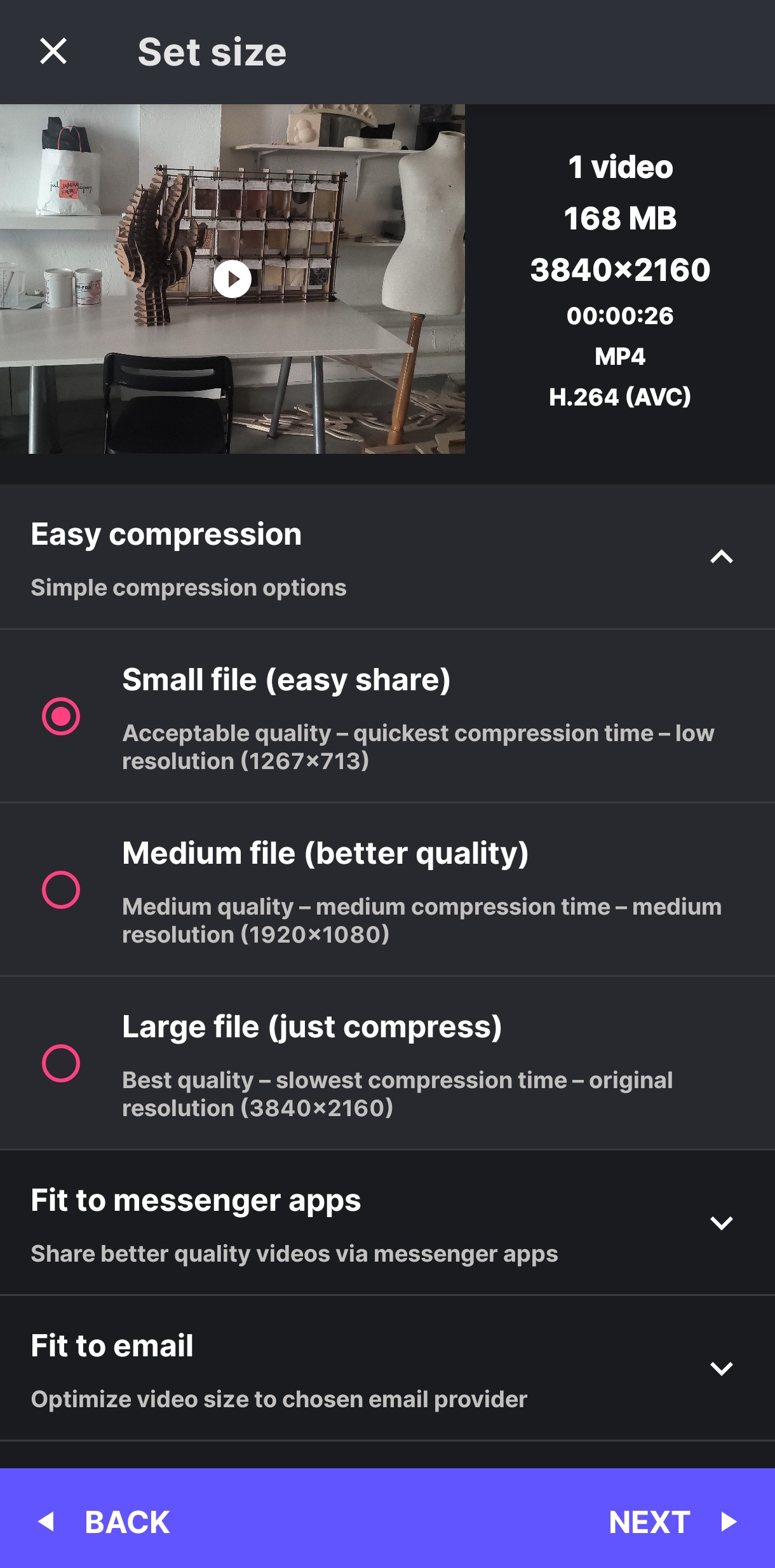The height and width of the screenshot is (1568, 775).
Task: Expand the Fit to email section
Action: tap(387, 1369)
